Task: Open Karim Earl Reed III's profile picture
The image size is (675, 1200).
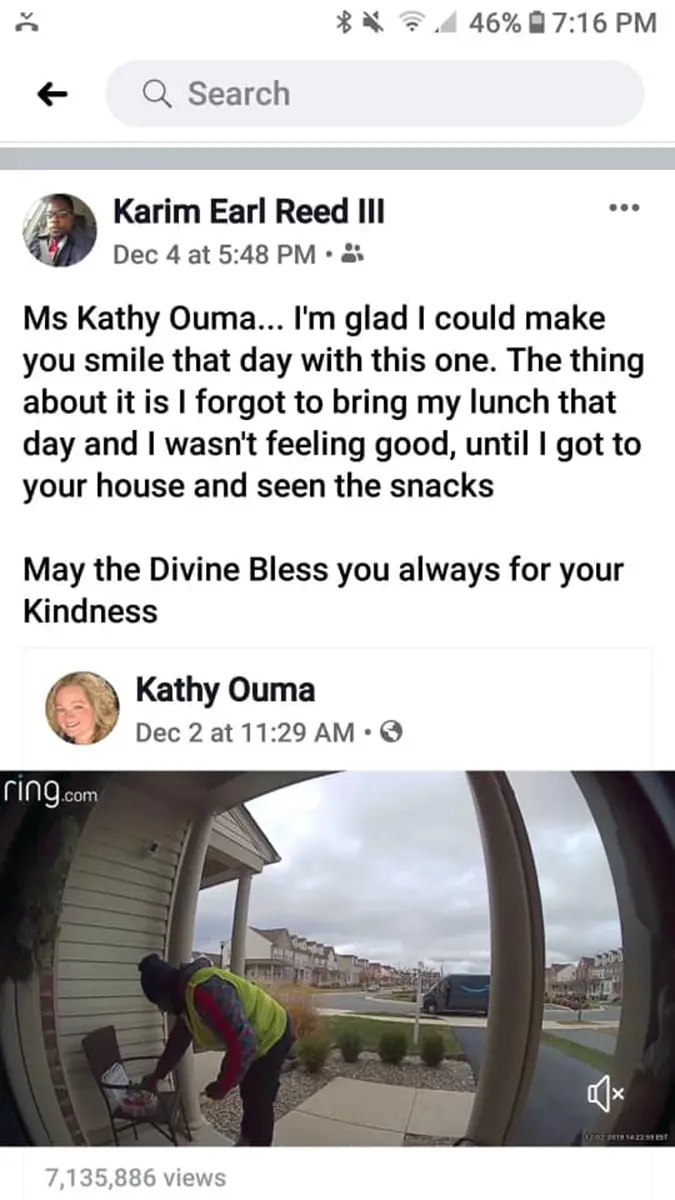Action: click(x=61, y=230)
